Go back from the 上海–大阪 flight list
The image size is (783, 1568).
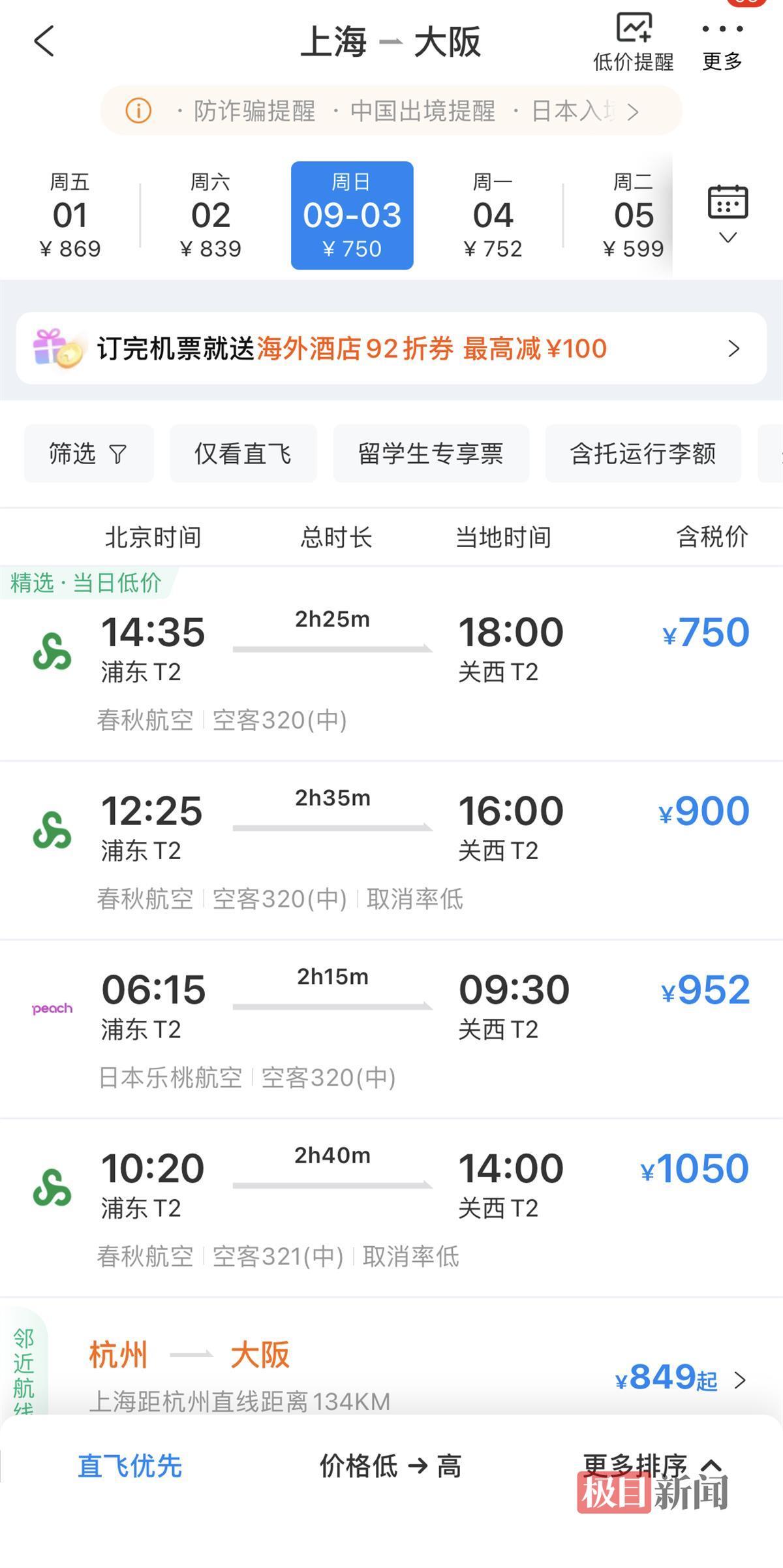pos(44,42)
